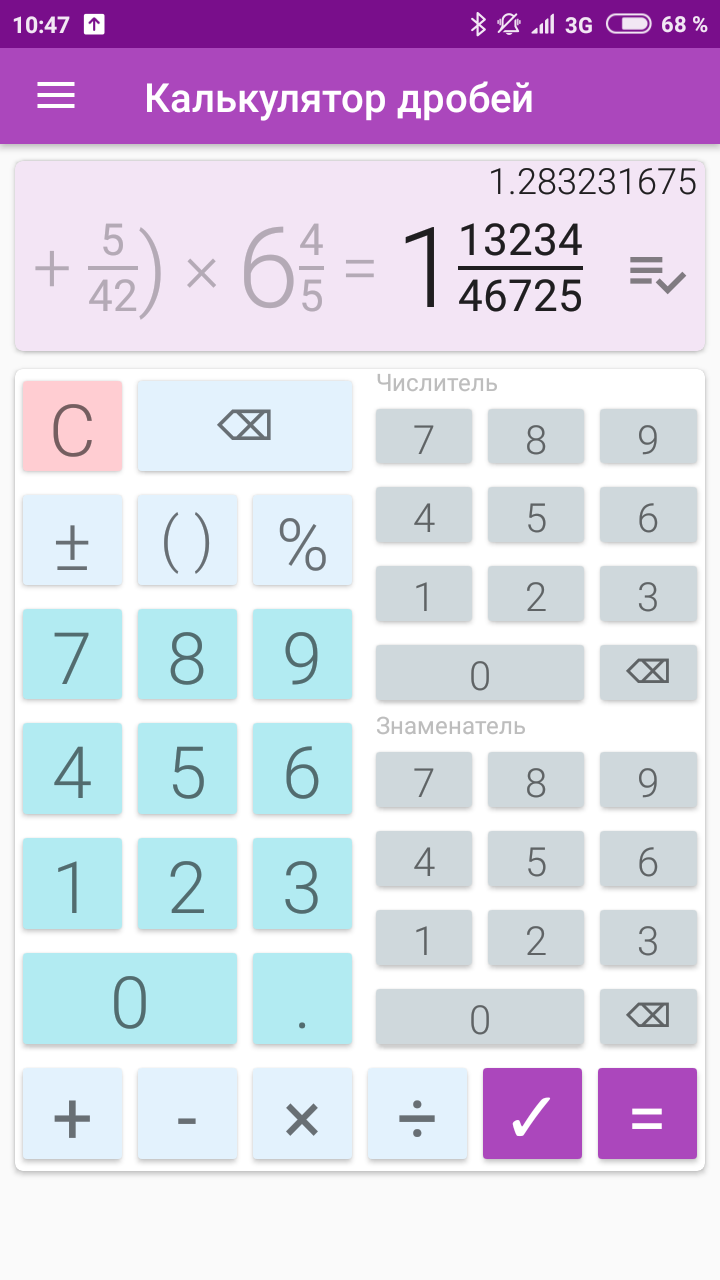Viewport: 720px width, 1280px height.
Task: Open the hamburger drawer menu
Action: click(x=56, y=96)
